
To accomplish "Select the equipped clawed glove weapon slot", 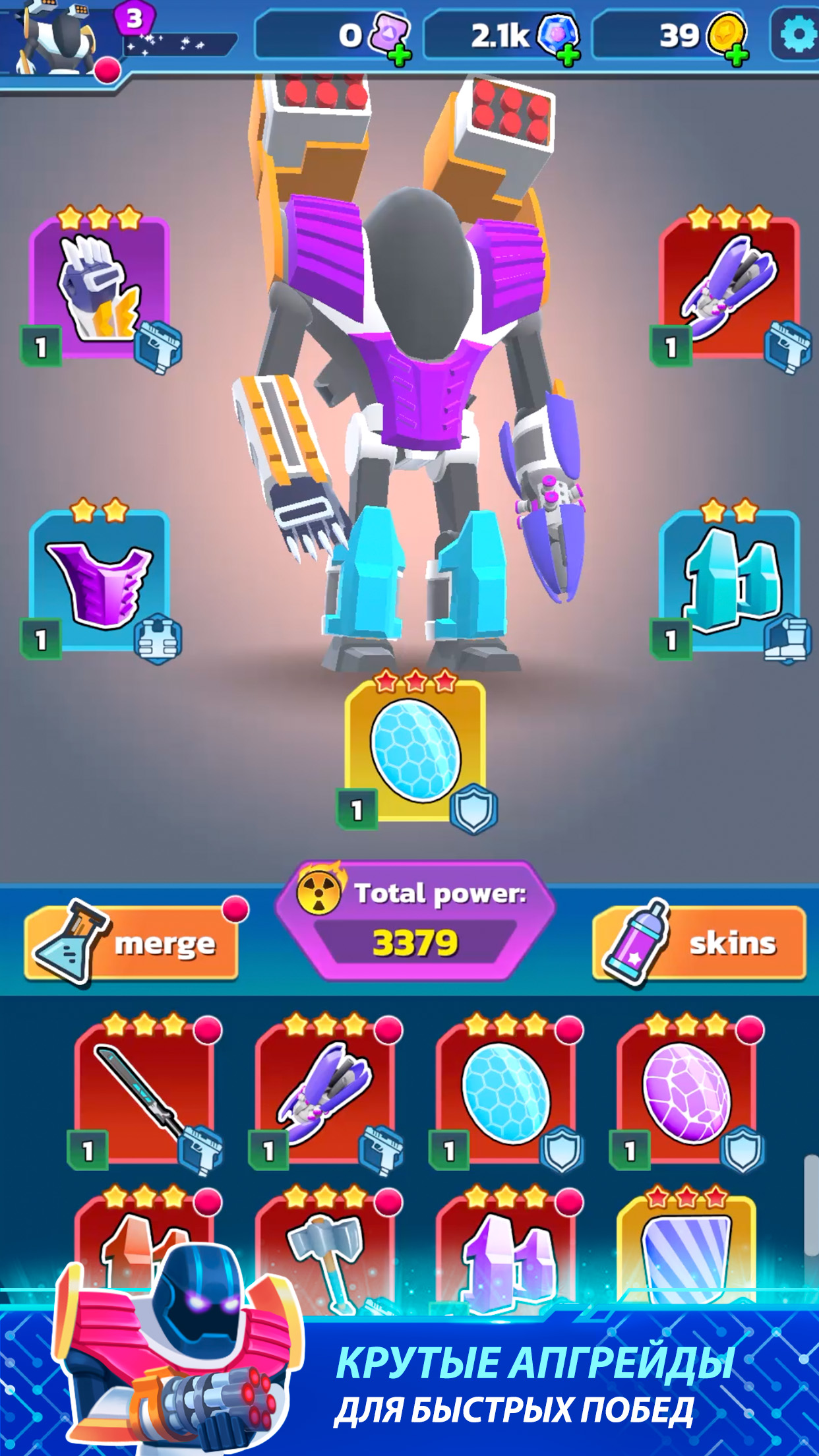I will 100,290.
